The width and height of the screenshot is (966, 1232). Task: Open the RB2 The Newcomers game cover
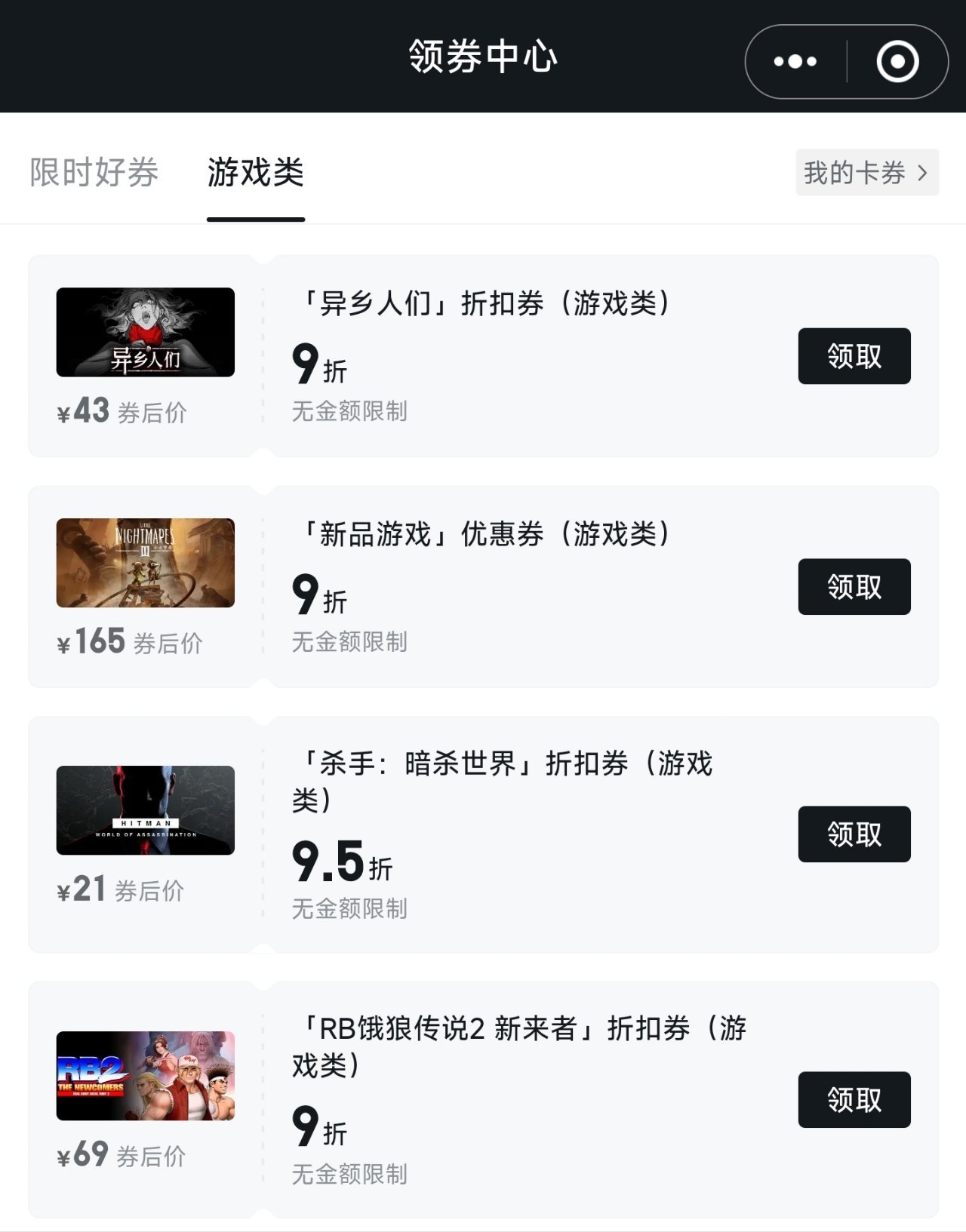coord(145,1076)
